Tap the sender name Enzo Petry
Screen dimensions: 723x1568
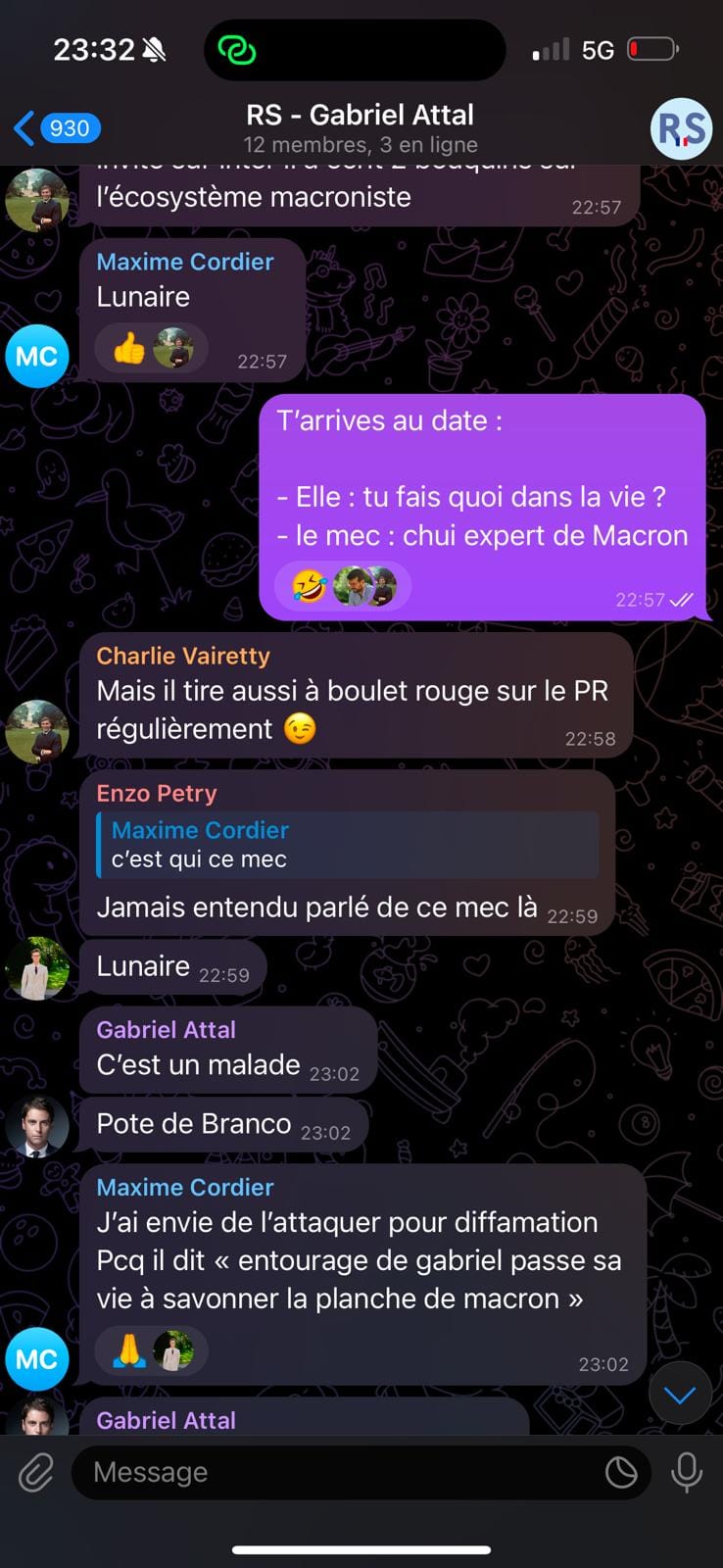pos(157,793)
